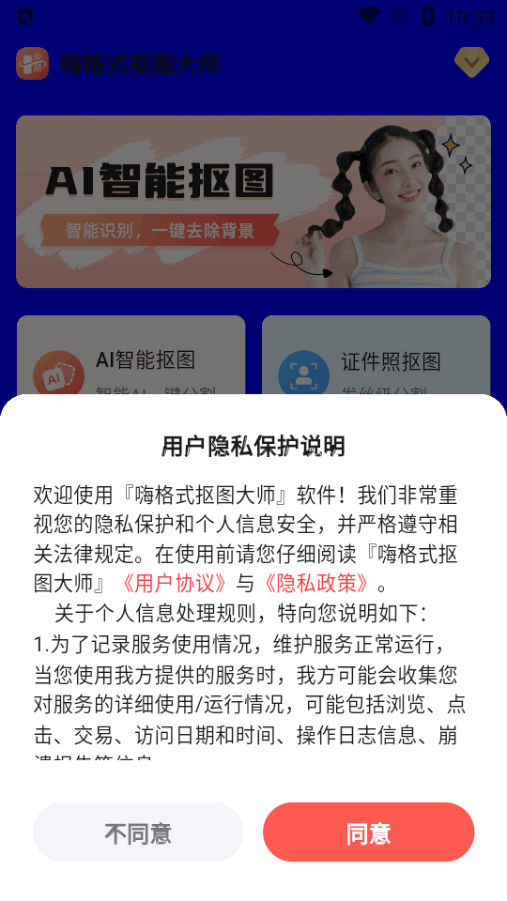Read the 《隐私政策》 link
The image size is (507, 901).
click(x=315, y=584)
